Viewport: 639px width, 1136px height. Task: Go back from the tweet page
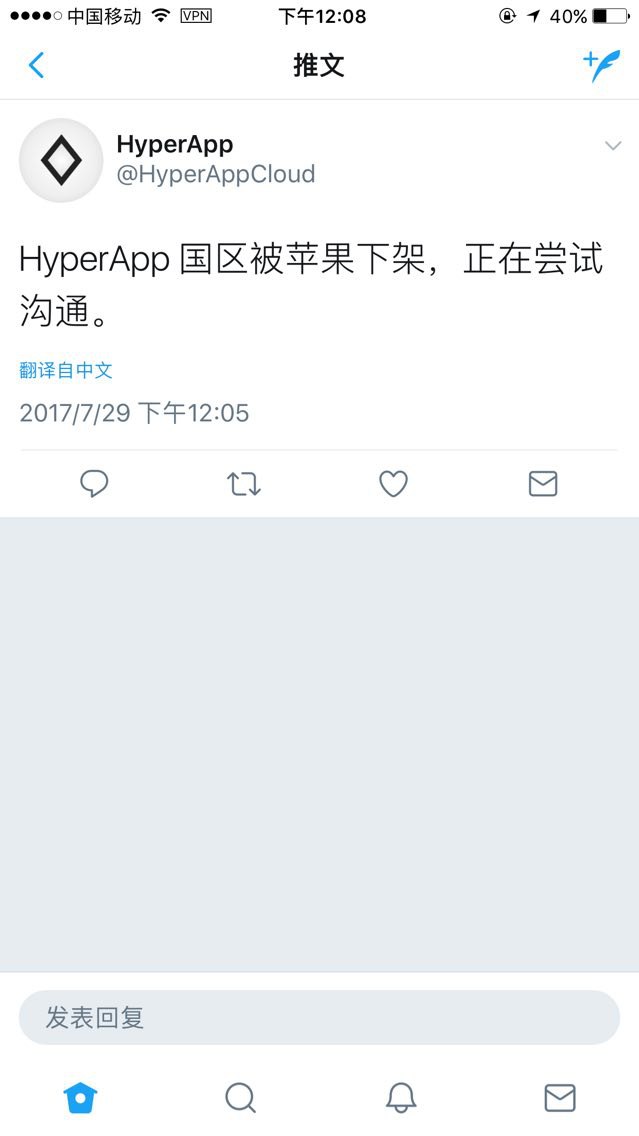36,66
